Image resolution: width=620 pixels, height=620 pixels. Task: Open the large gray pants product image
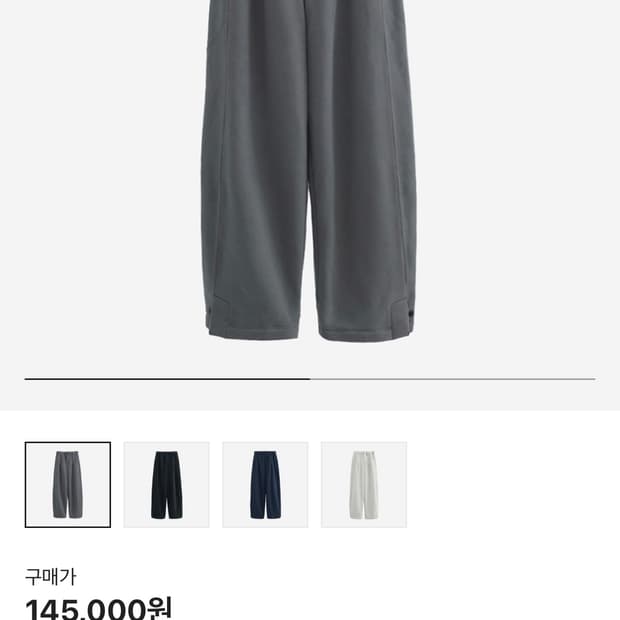pos(309,170)
